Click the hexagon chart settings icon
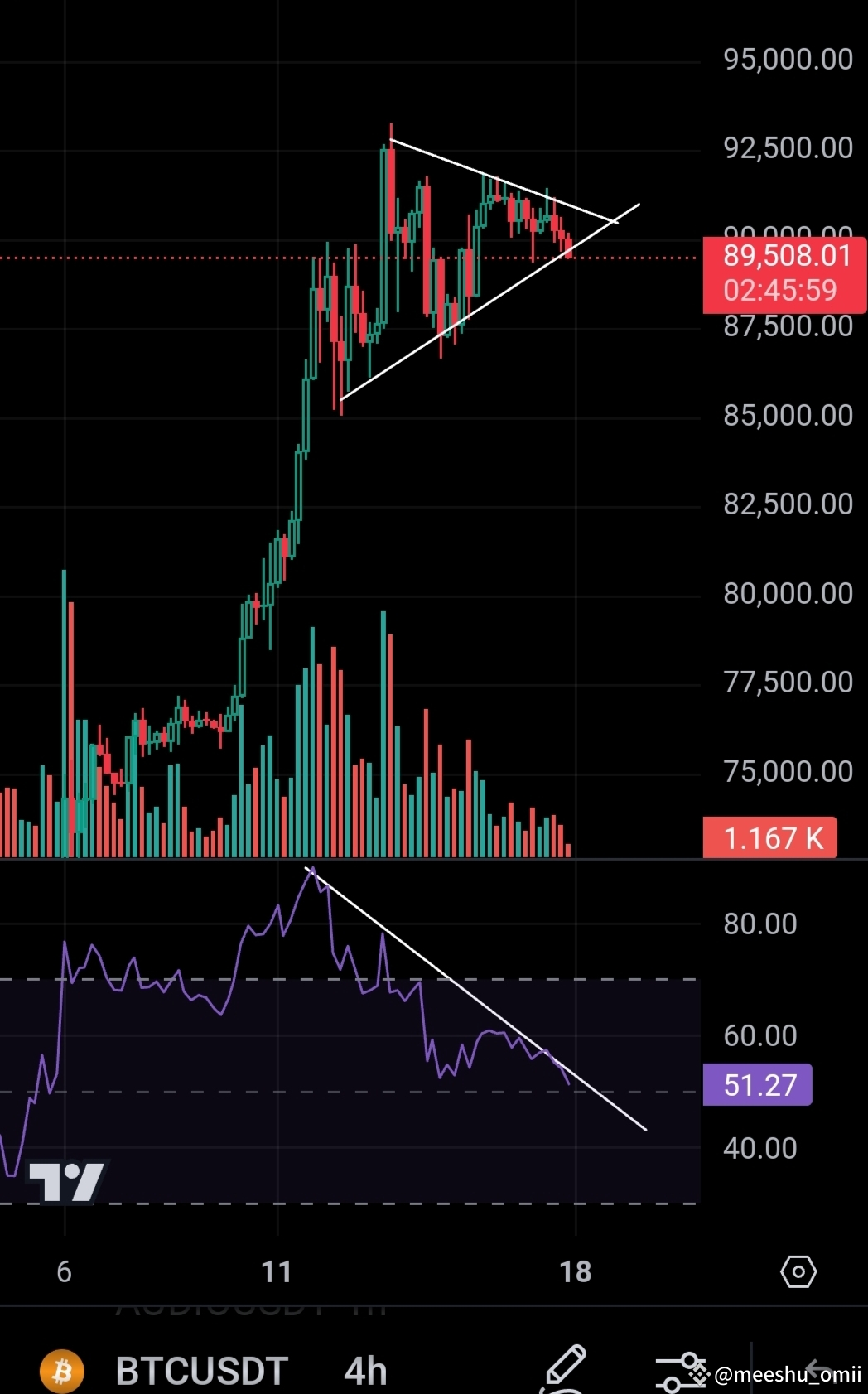Screen dimensions: 868x1394 798,1272
